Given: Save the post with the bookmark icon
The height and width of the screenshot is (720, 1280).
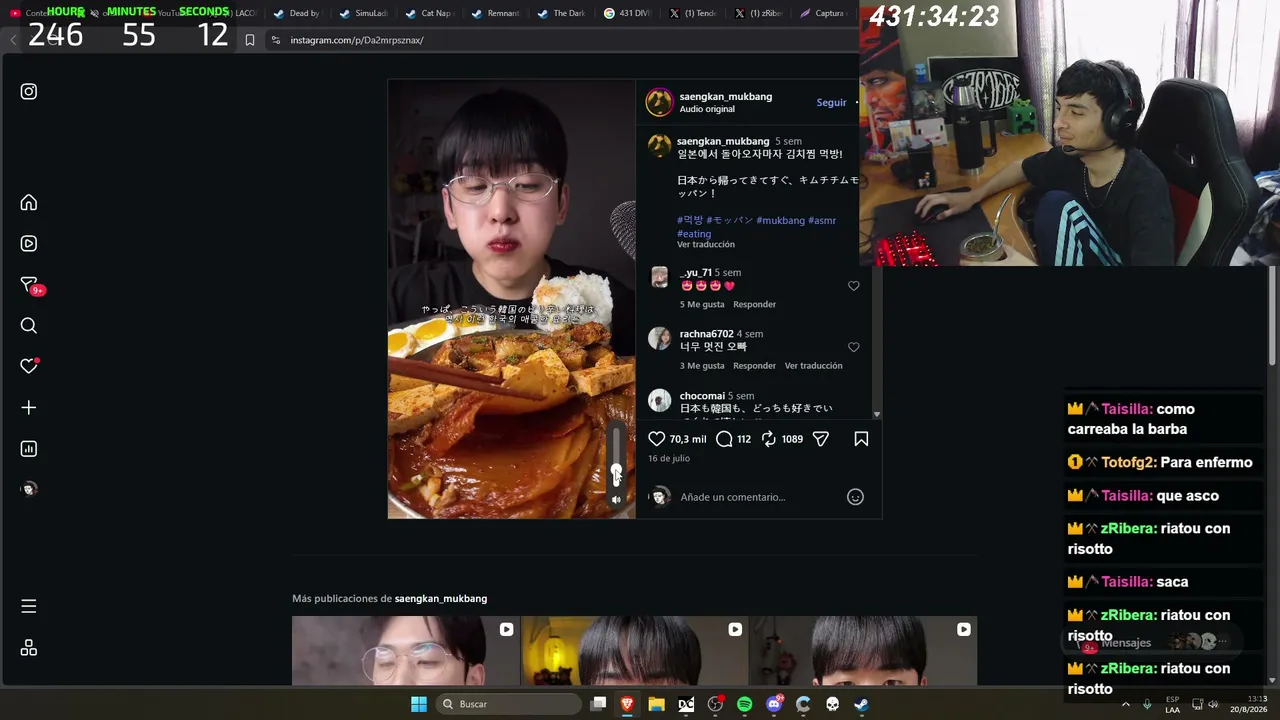Looking at the screenshot, I should pyautogui.click(x=861, y=439).
